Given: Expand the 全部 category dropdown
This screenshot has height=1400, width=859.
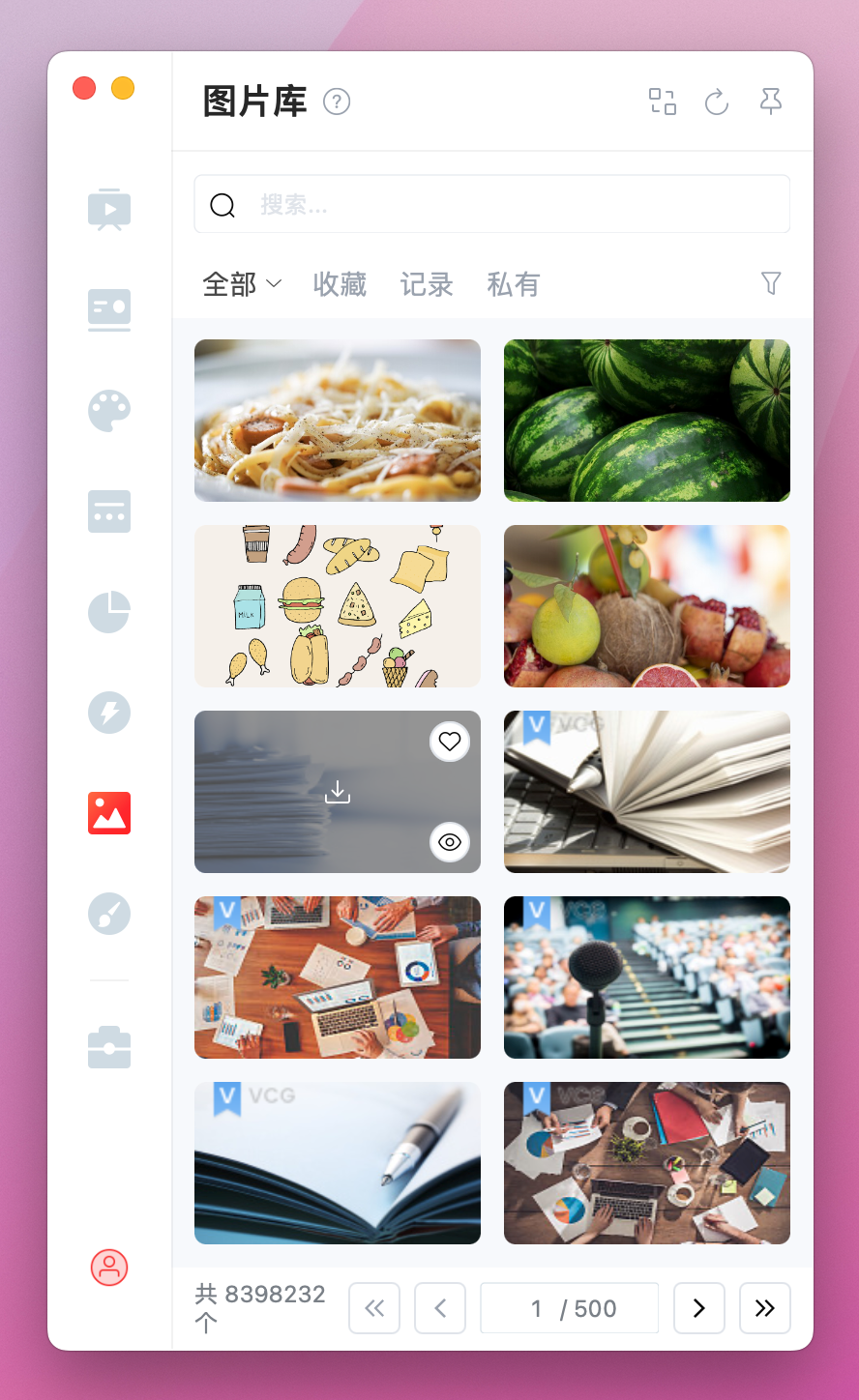Looking at the screenshot, I should pyautogui.click(x=242, y=284).
